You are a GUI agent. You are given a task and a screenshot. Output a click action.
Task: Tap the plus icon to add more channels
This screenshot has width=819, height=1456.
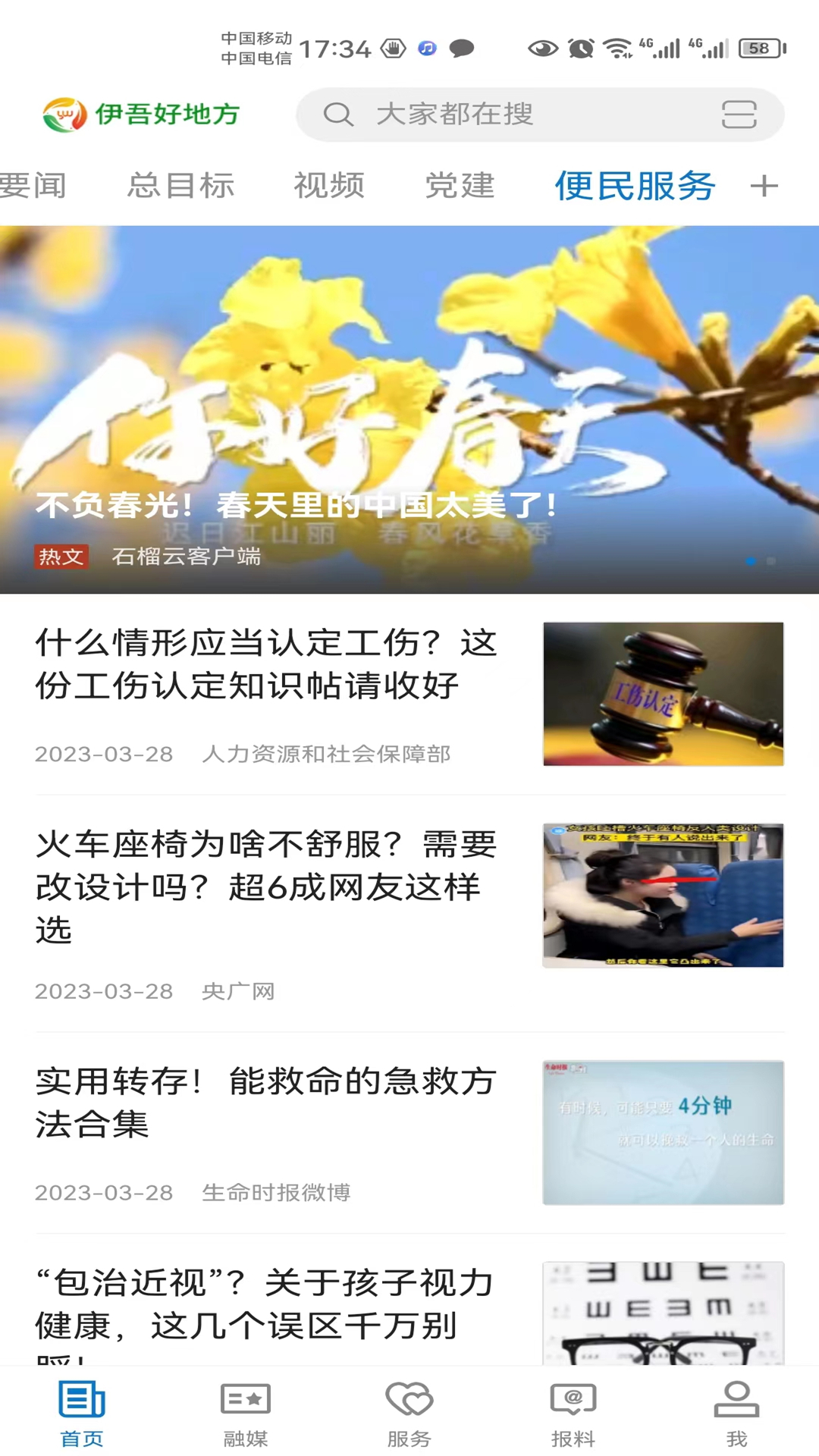click(x=764, y=186)
